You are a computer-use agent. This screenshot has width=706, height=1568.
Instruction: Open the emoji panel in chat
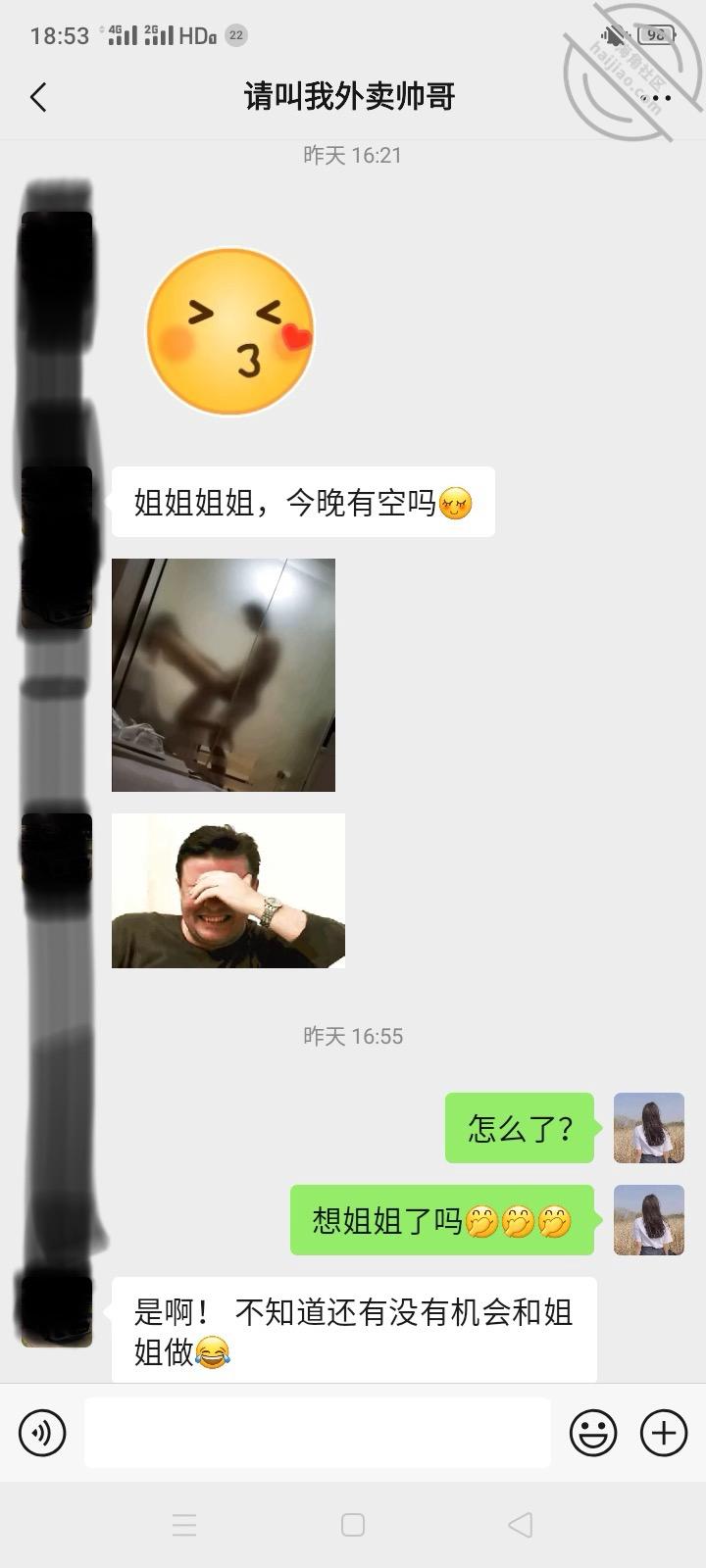coord(592,1433)
